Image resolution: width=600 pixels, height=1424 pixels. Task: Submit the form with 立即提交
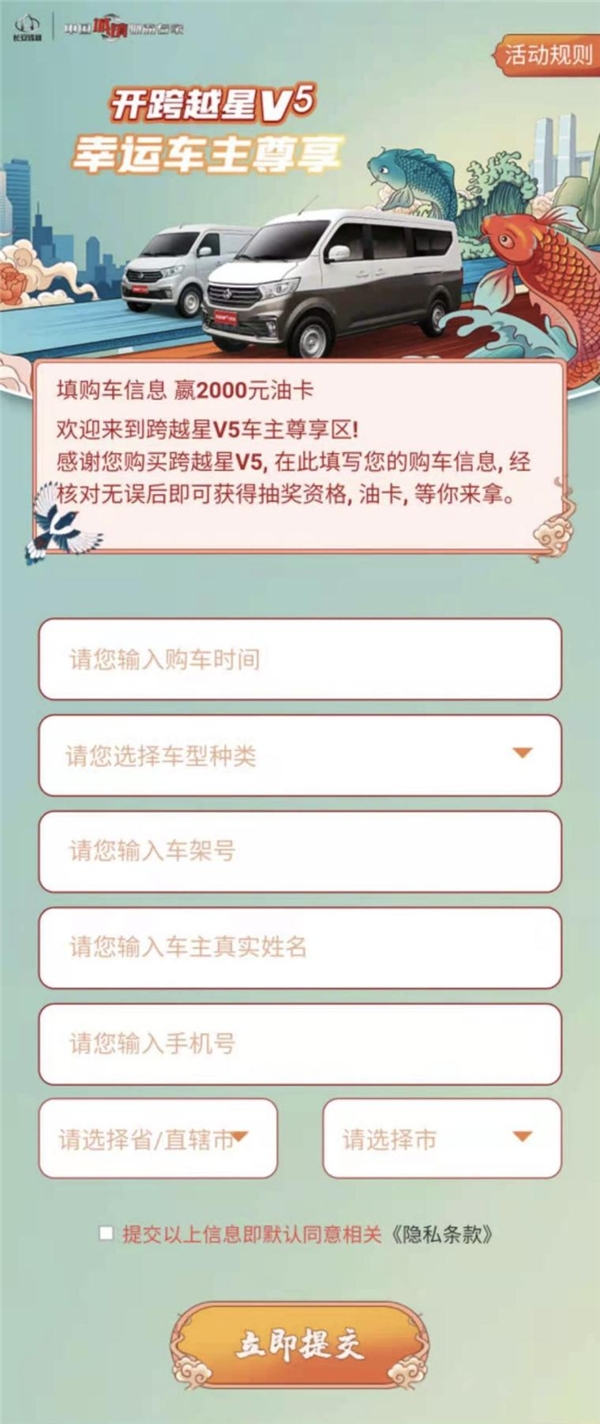tap(299, 1345)
